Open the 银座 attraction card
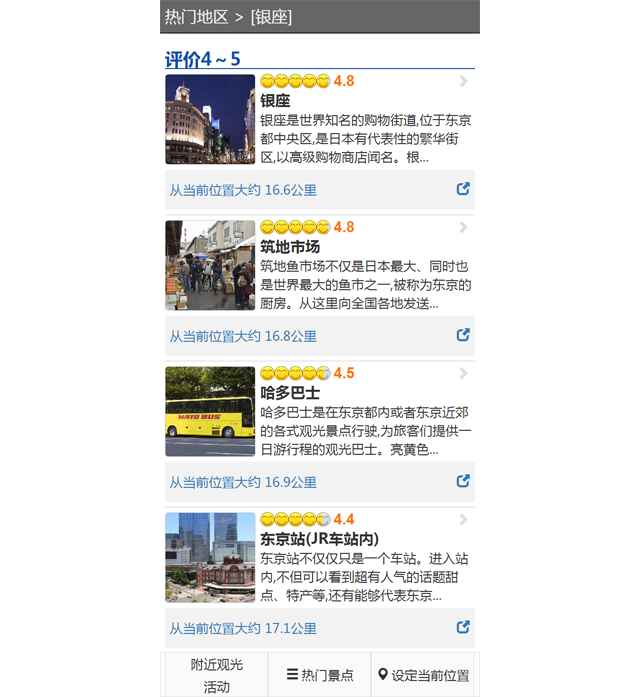The image size is (640, 697). [x=318, y=120]
